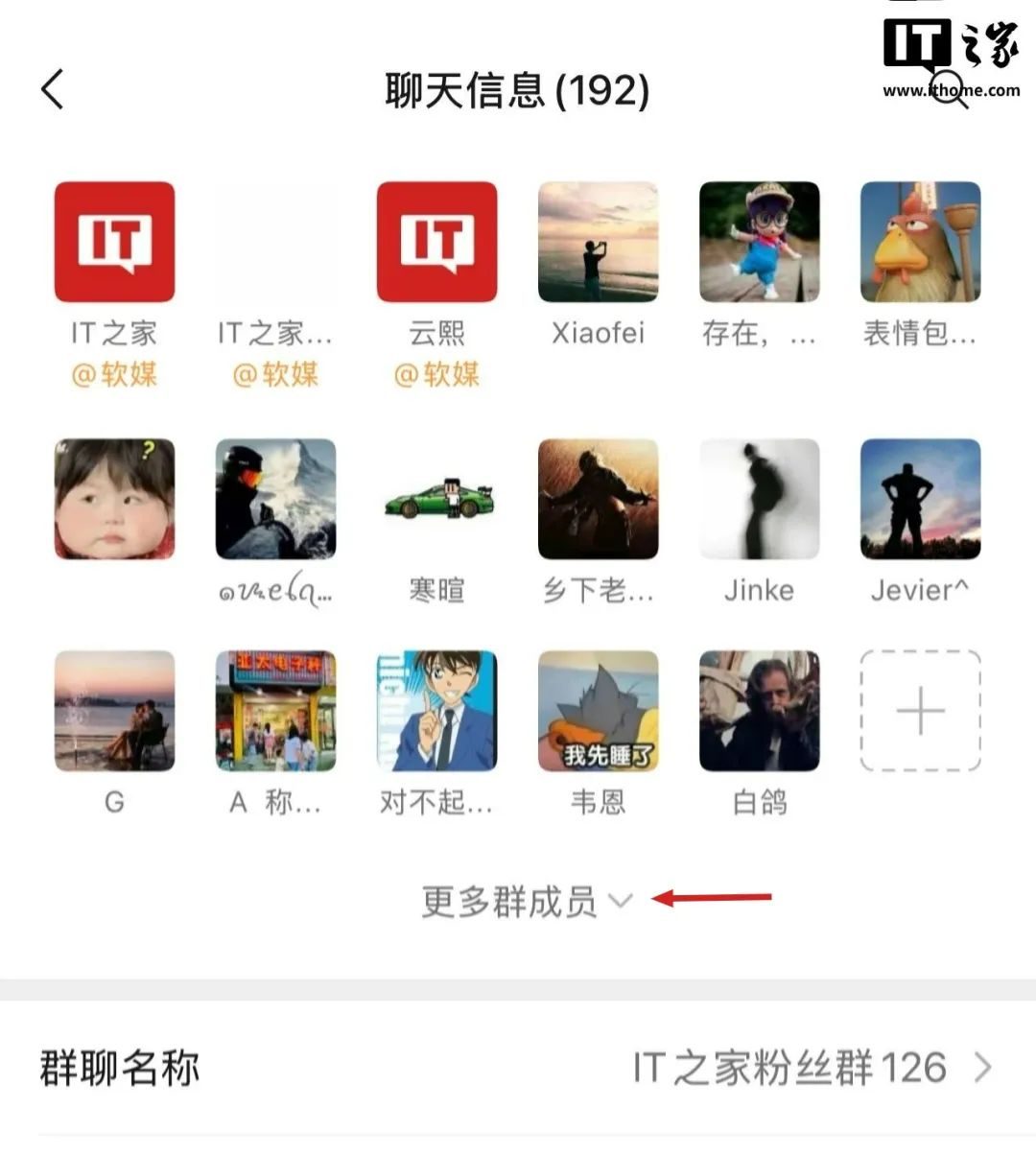Open member 韦恩's avatar
Viewport: 1036px width, 1155px height.
point(598,711)
